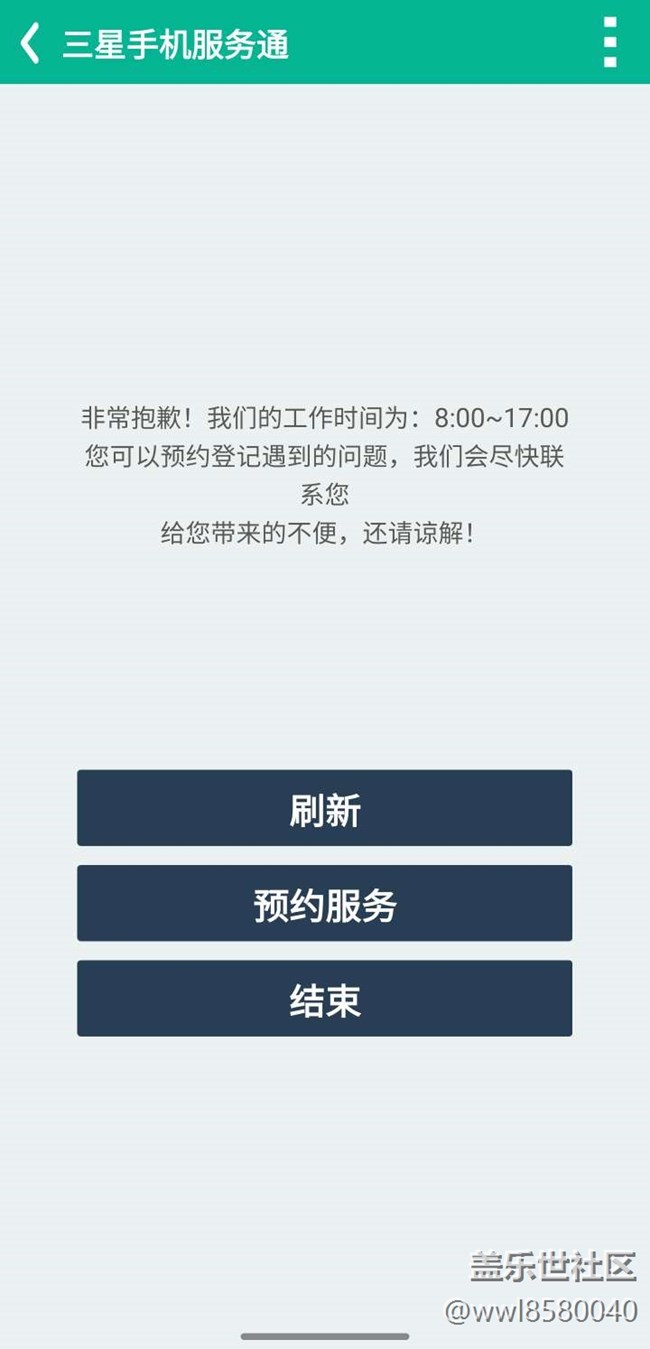Select the 预约服务 booking button

(x=324, y=903)
